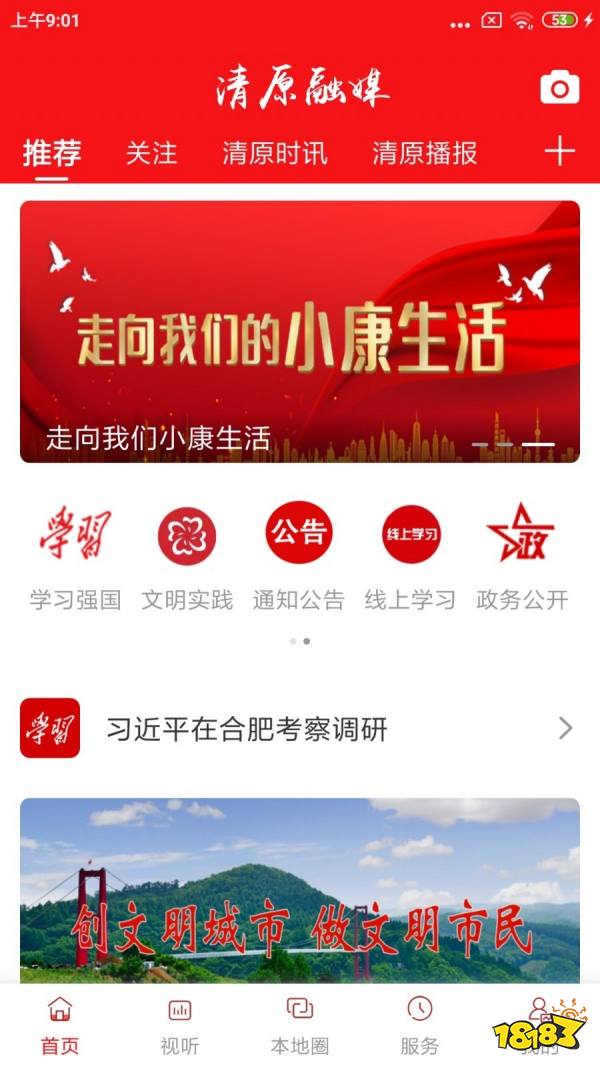Open the 习近平在合肥考察调研 headline row

pyautogui.click(x=300, y=728)
